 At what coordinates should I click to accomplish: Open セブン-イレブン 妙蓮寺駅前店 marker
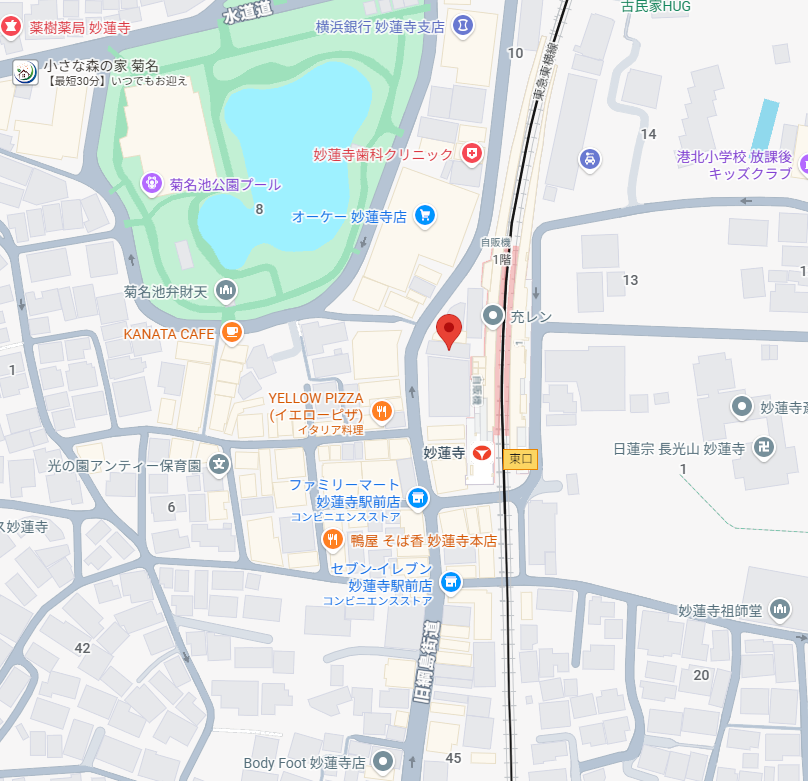[451, 581]
